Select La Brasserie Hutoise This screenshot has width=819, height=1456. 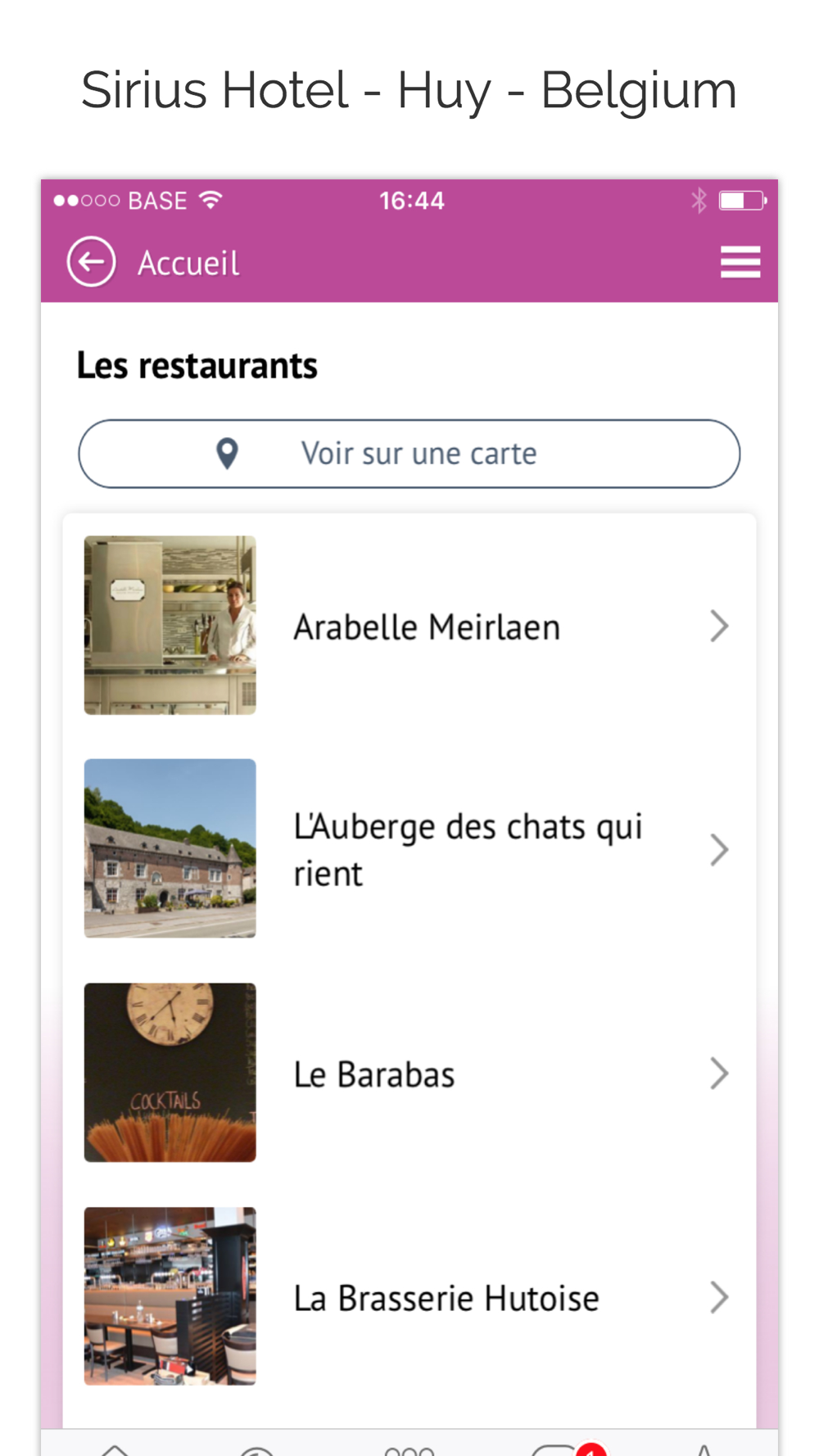[x=409, y=1296]
